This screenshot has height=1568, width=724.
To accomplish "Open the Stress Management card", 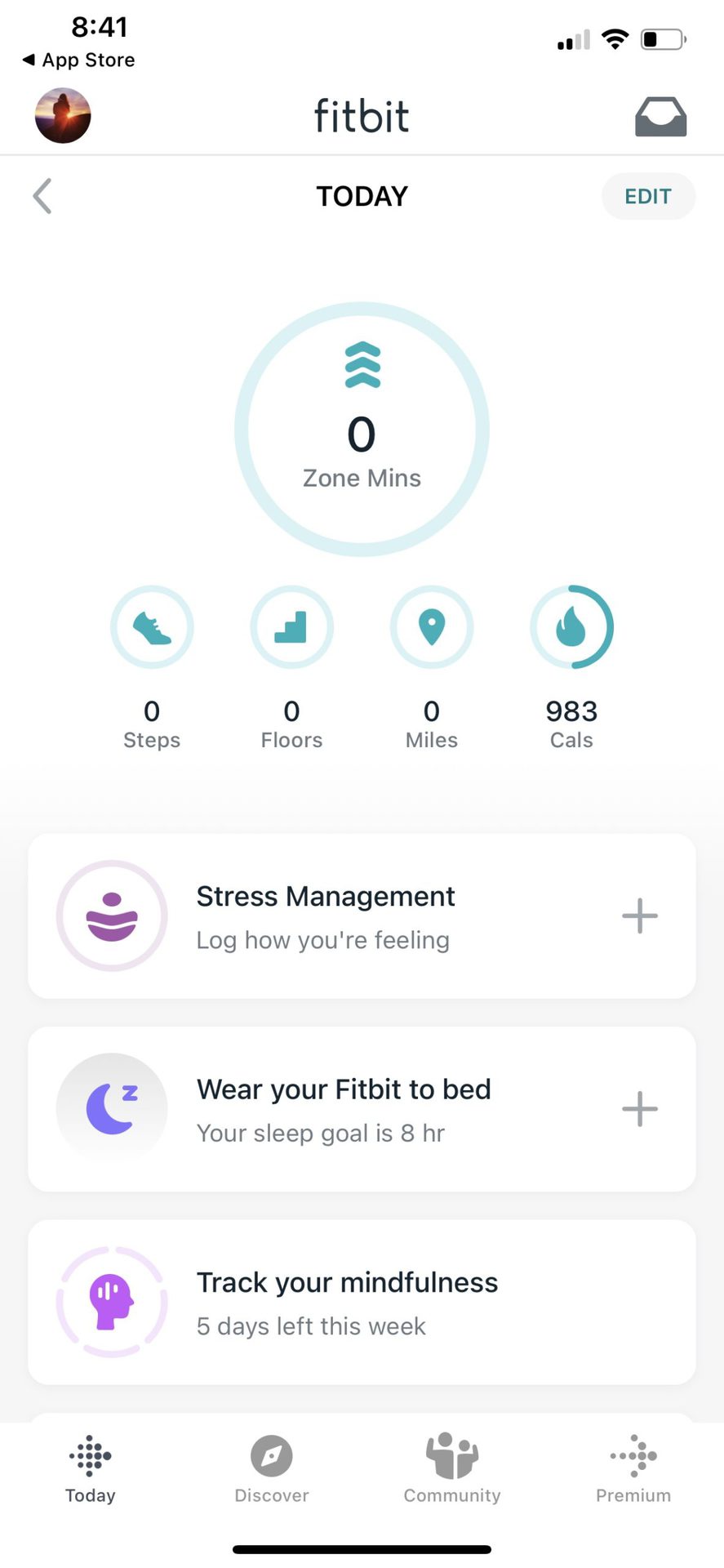I will pos(326,916).
